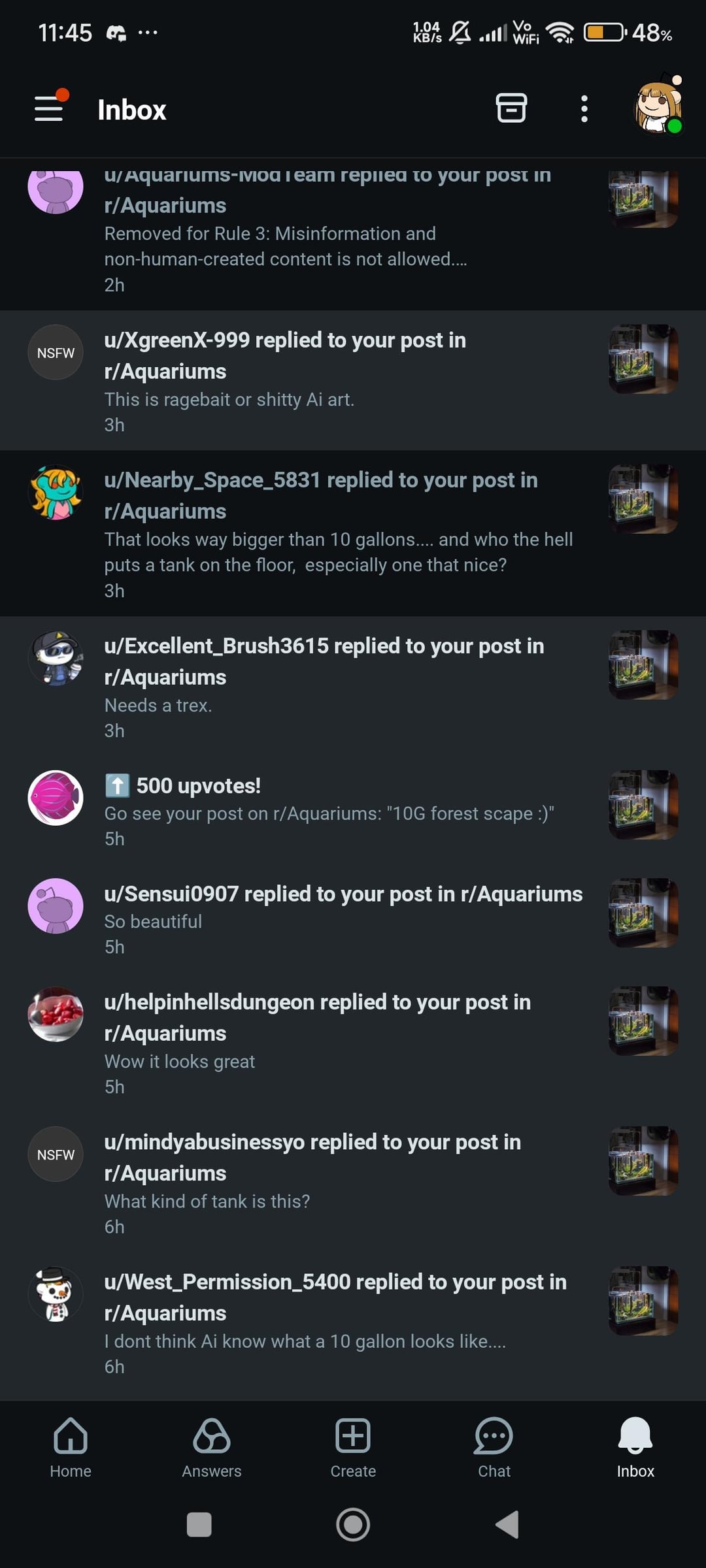
Task: Go to the Home tab
Action: tap(71, 1446)
